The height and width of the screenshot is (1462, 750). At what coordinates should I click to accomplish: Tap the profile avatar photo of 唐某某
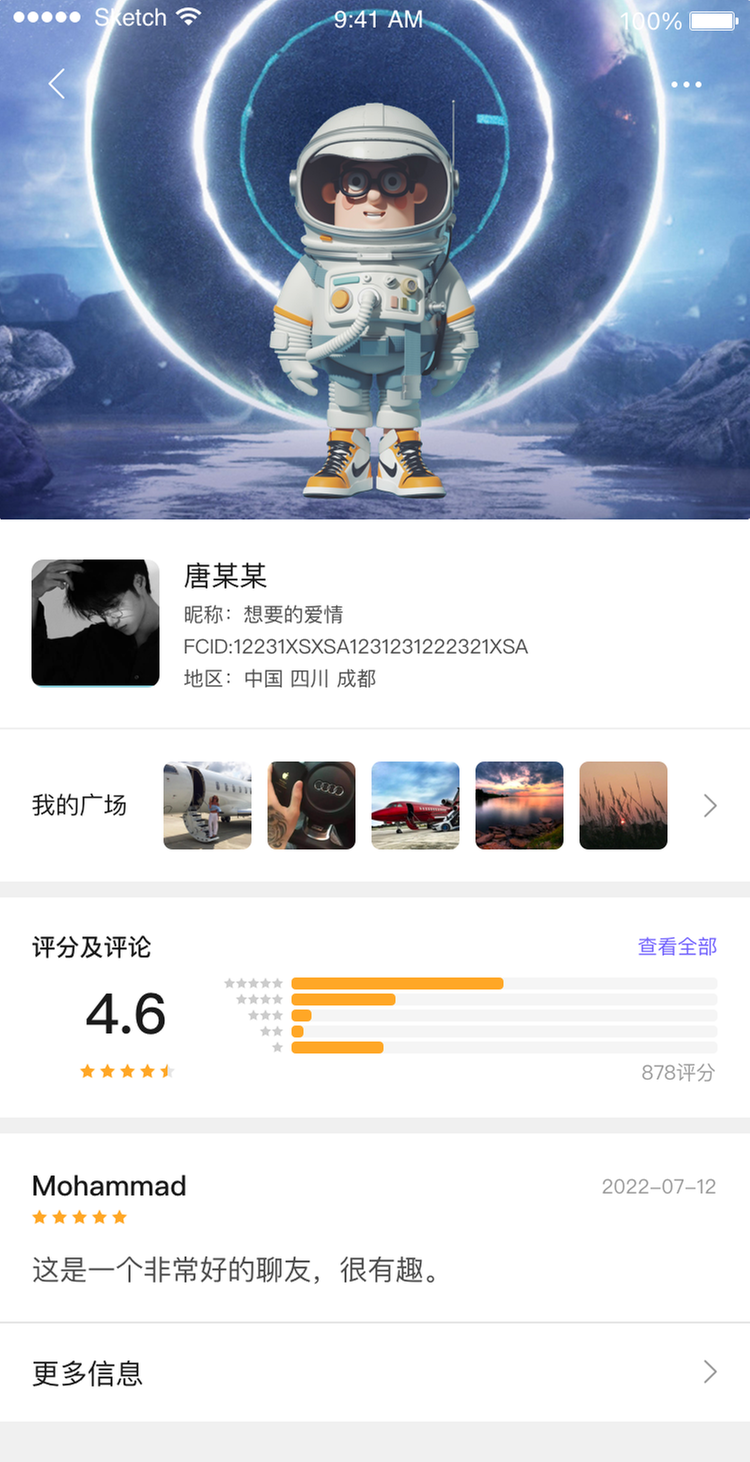(x=95, y=622)
